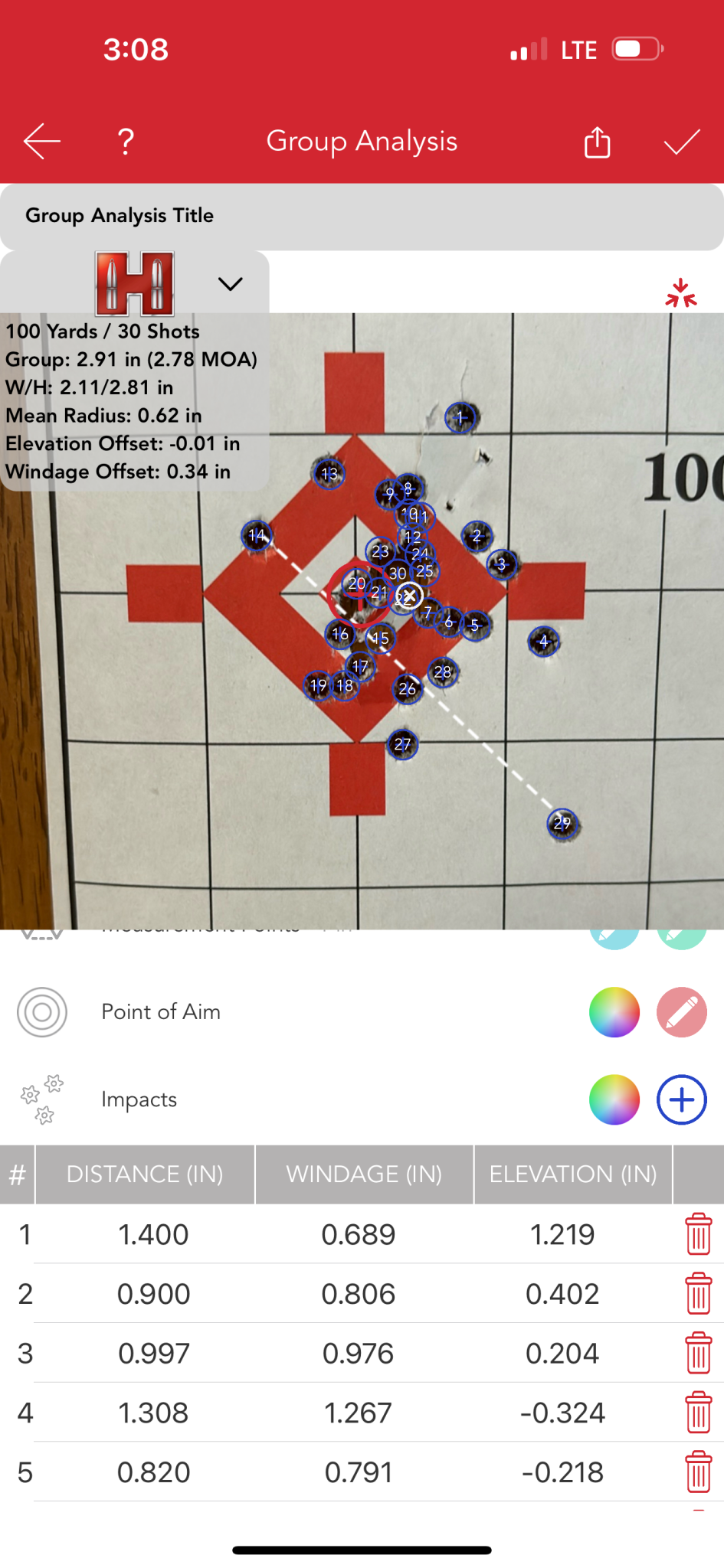Go back using the arrow icon
724x1568 pixels.
pos(42,142)
